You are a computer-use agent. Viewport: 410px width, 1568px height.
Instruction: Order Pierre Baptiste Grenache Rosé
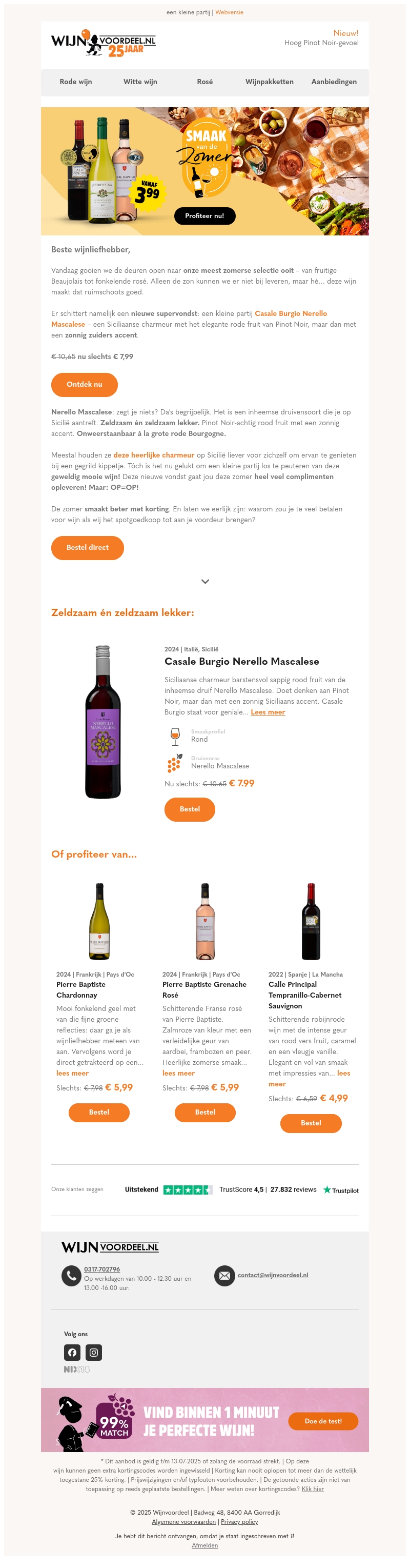click(204, 1112)
